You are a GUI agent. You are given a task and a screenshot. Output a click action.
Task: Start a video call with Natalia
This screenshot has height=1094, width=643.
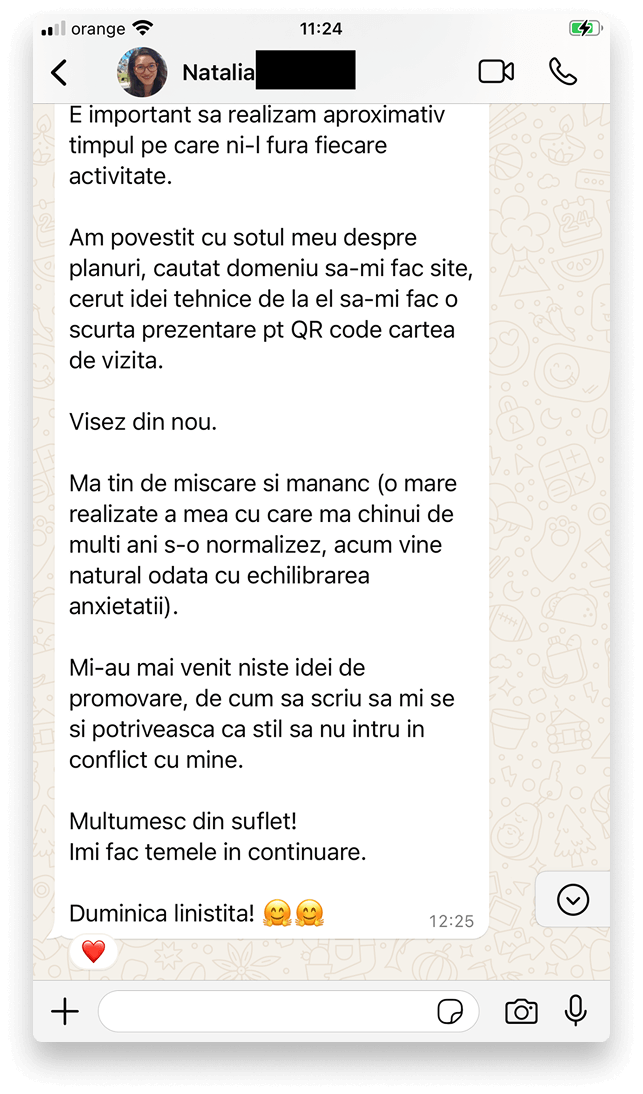[496, 72]
